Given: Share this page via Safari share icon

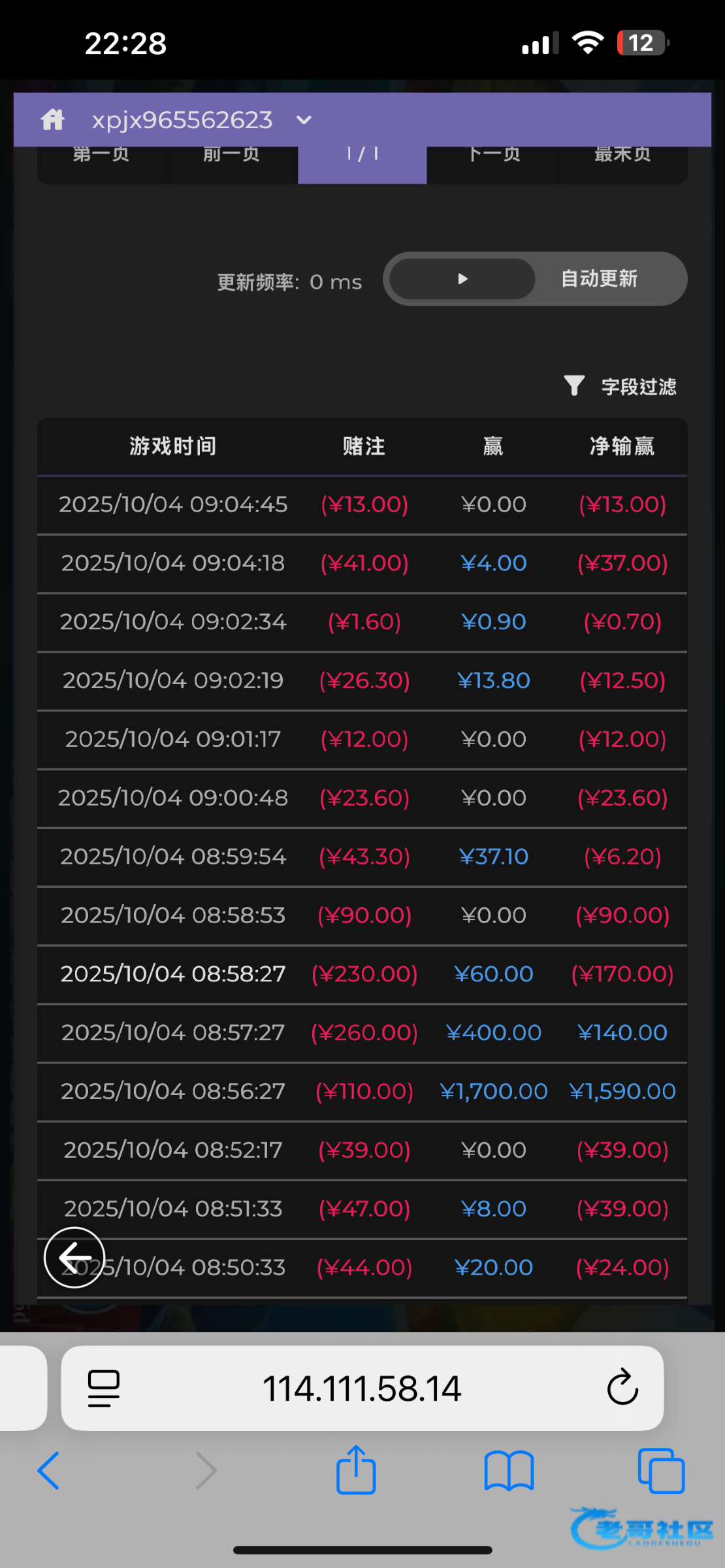Looking at the screenshot, I should pyautogui.click(x=356, y=1469).
